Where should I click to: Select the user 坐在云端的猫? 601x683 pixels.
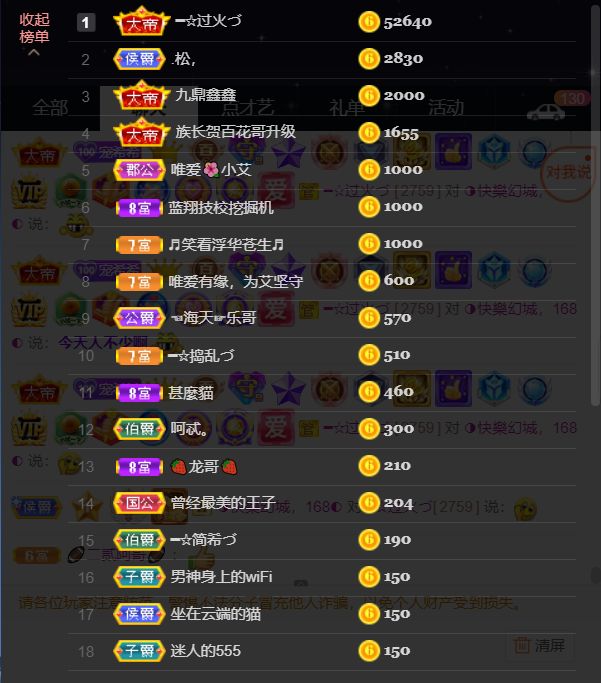click(215, 614)
